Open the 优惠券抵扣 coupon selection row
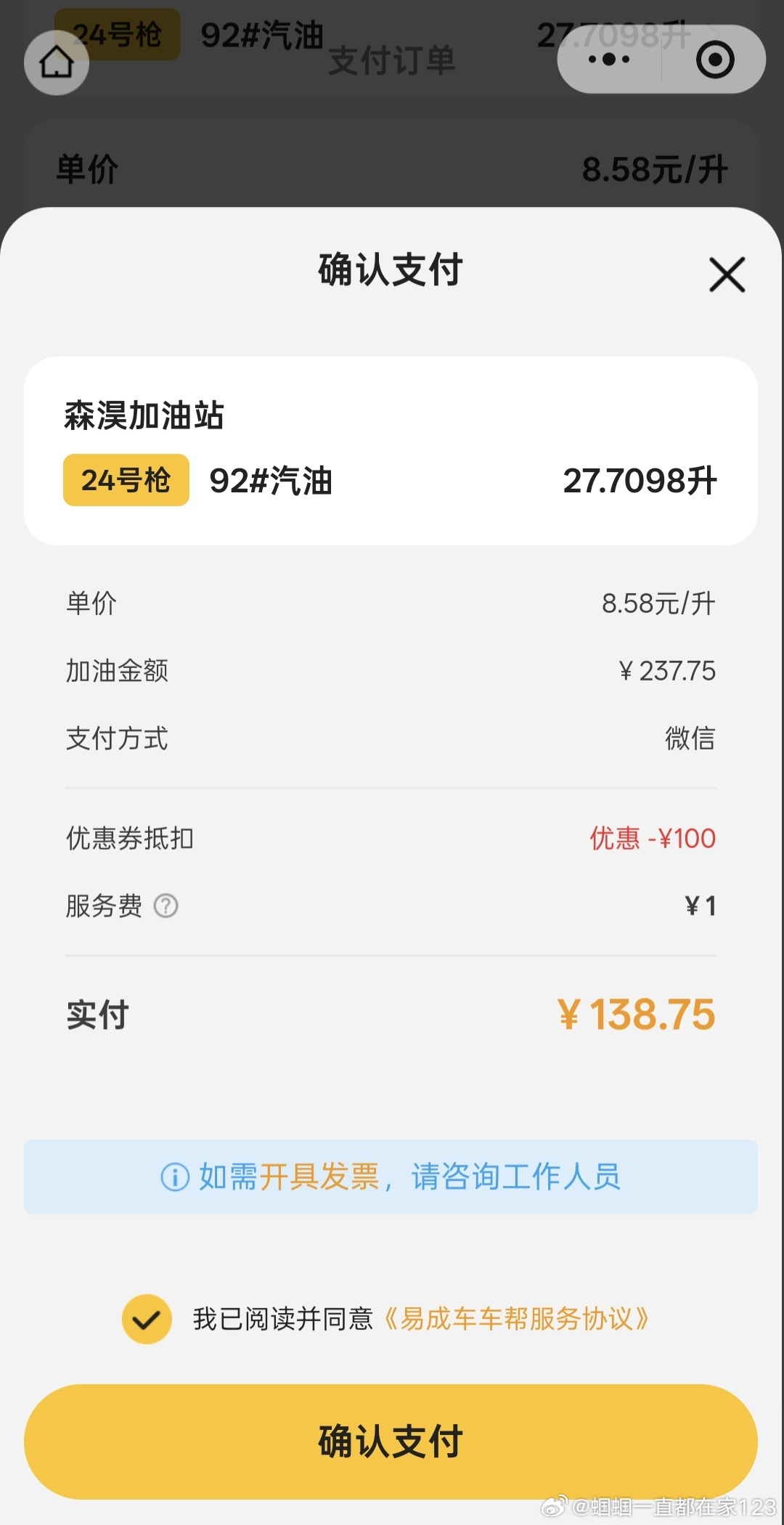 (x=392, y=838)
